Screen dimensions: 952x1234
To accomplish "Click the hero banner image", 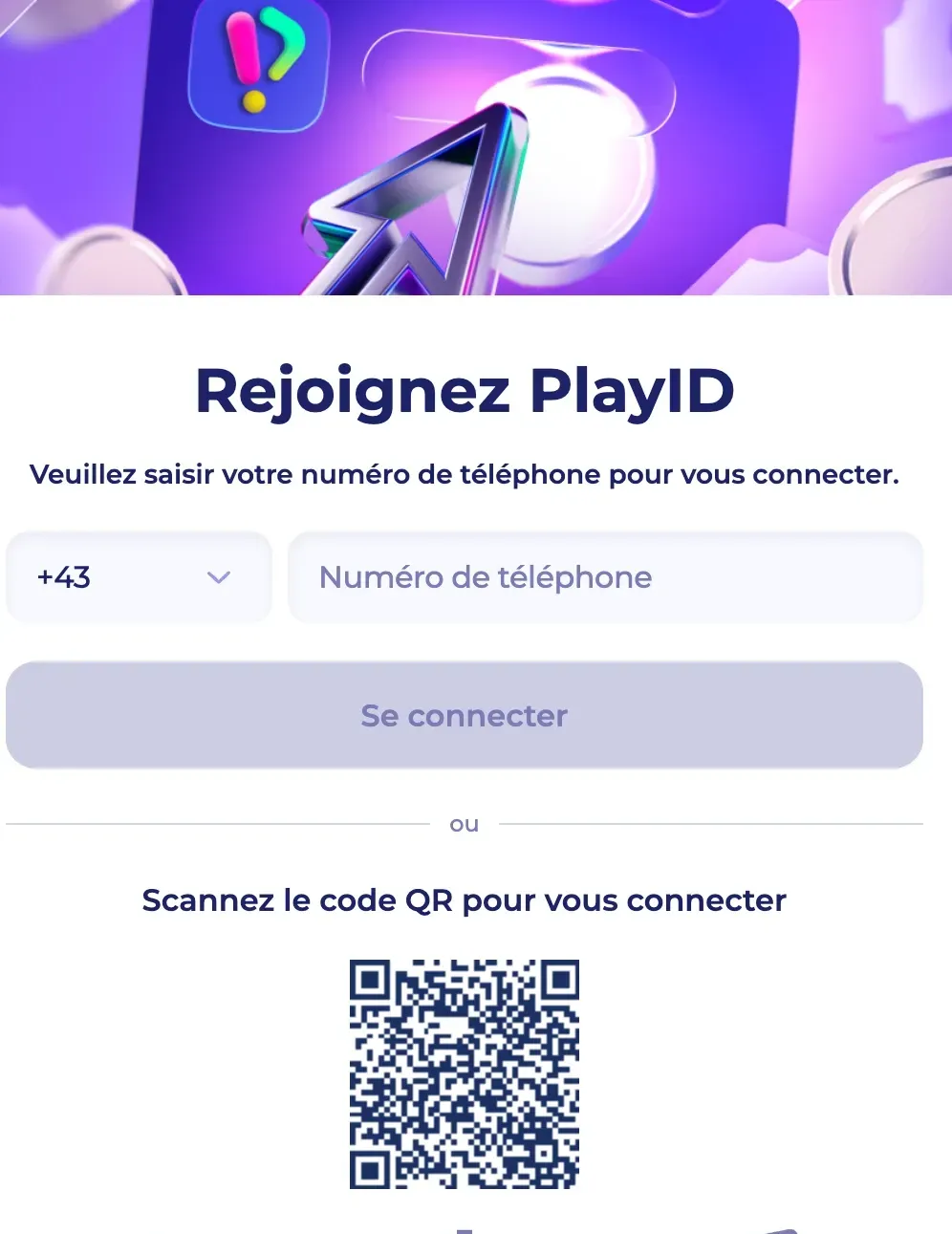I will tap(476, 148).
